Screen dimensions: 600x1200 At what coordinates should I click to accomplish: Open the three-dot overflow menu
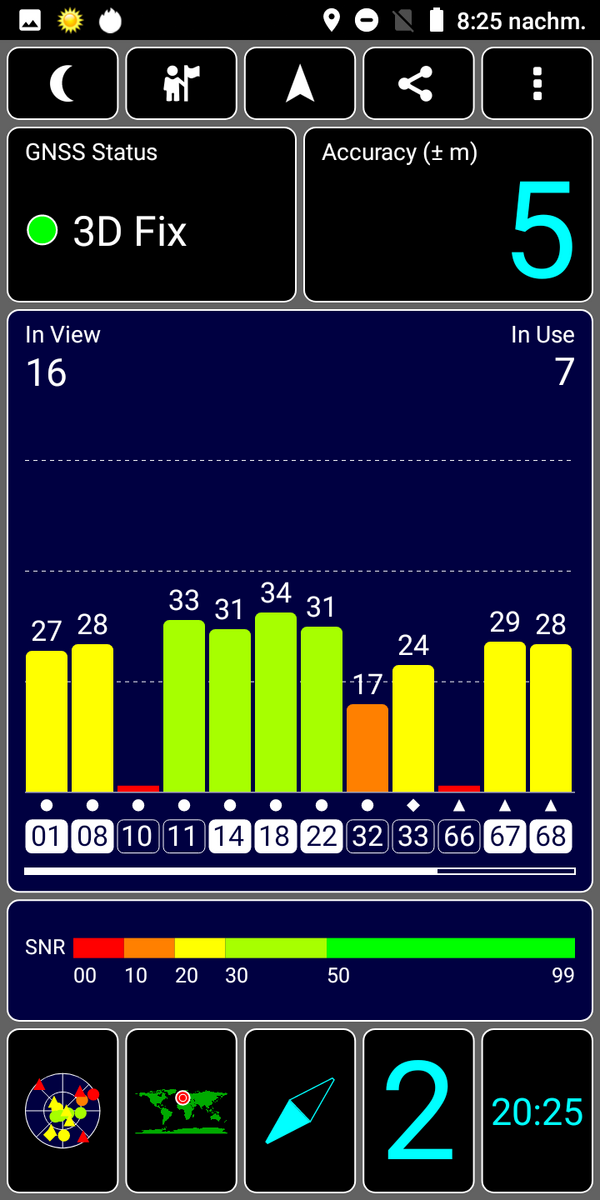pyautogui.click(x=537, y=84)
